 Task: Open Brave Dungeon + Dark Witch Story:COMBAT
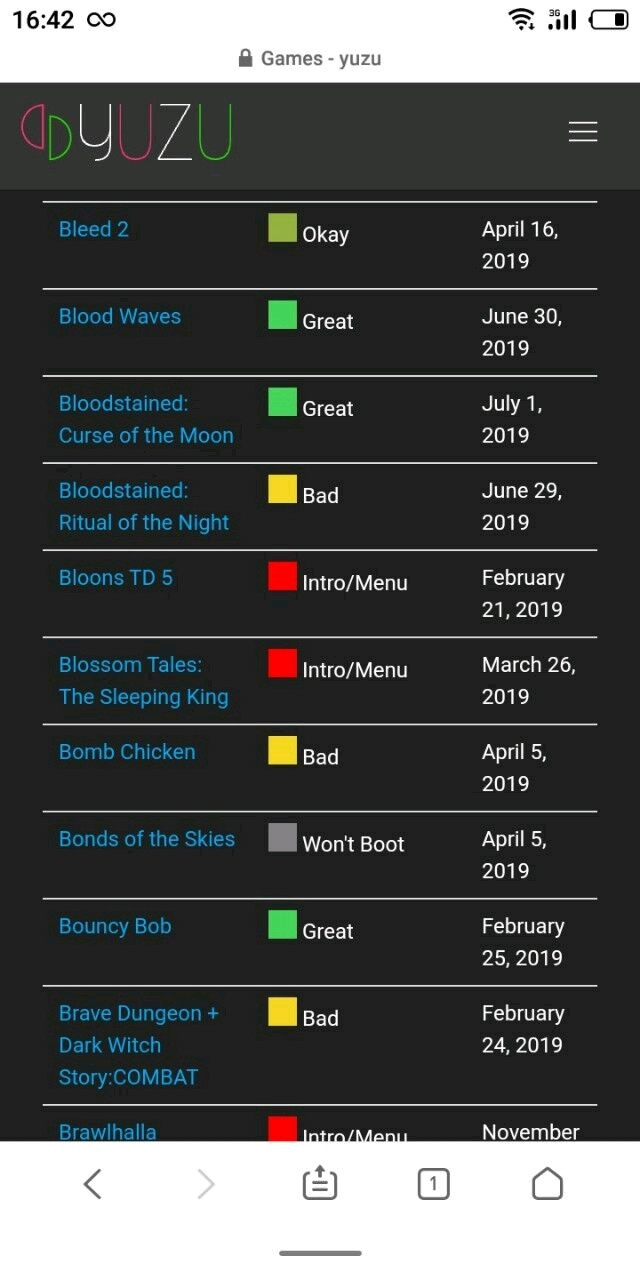(x=138, y=1044)
